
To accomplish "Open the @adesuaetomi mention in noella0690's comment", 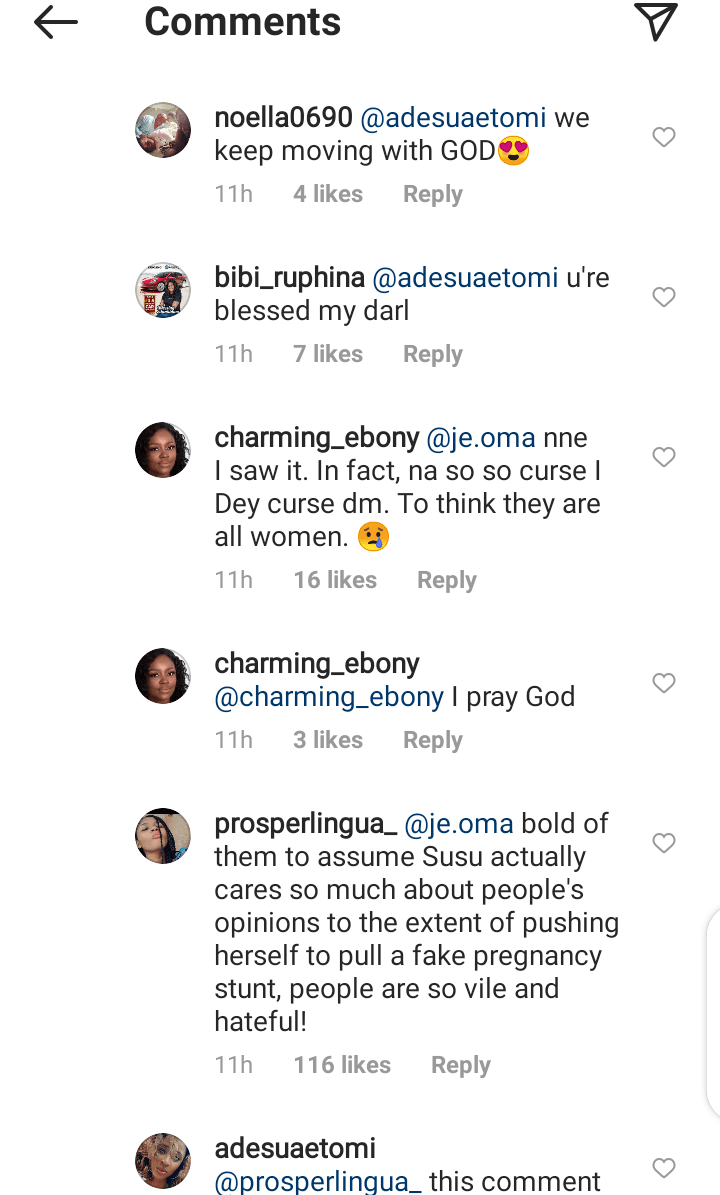I will 453,118.
